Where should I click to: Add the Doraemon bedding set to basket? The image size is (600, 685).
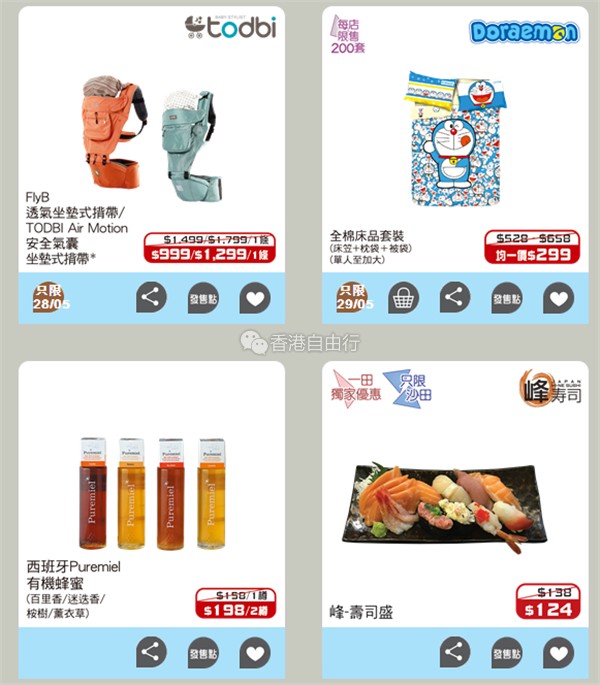click(403, 298)
